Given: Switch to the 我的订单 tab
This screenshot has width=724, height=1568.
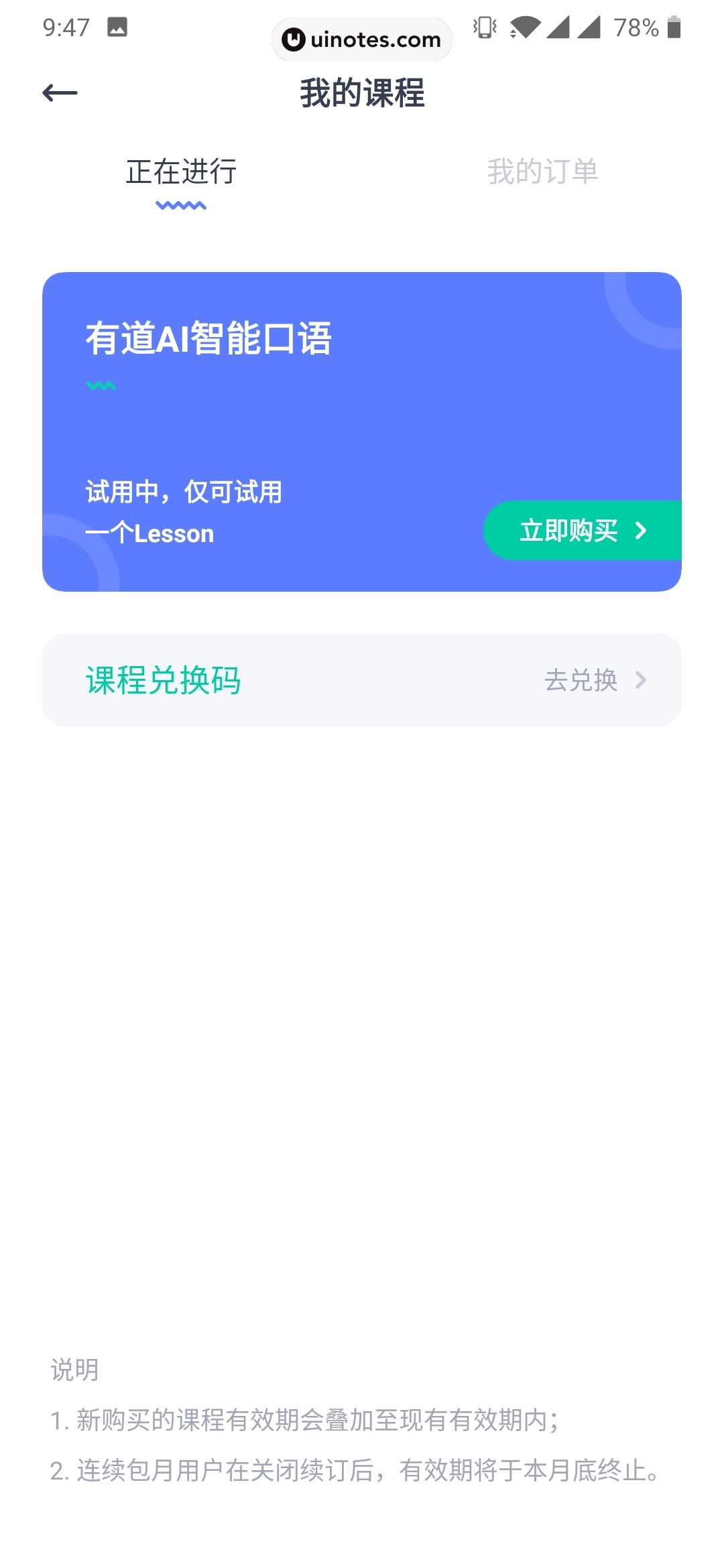Looking at the screenshot, I should (542, 173).
